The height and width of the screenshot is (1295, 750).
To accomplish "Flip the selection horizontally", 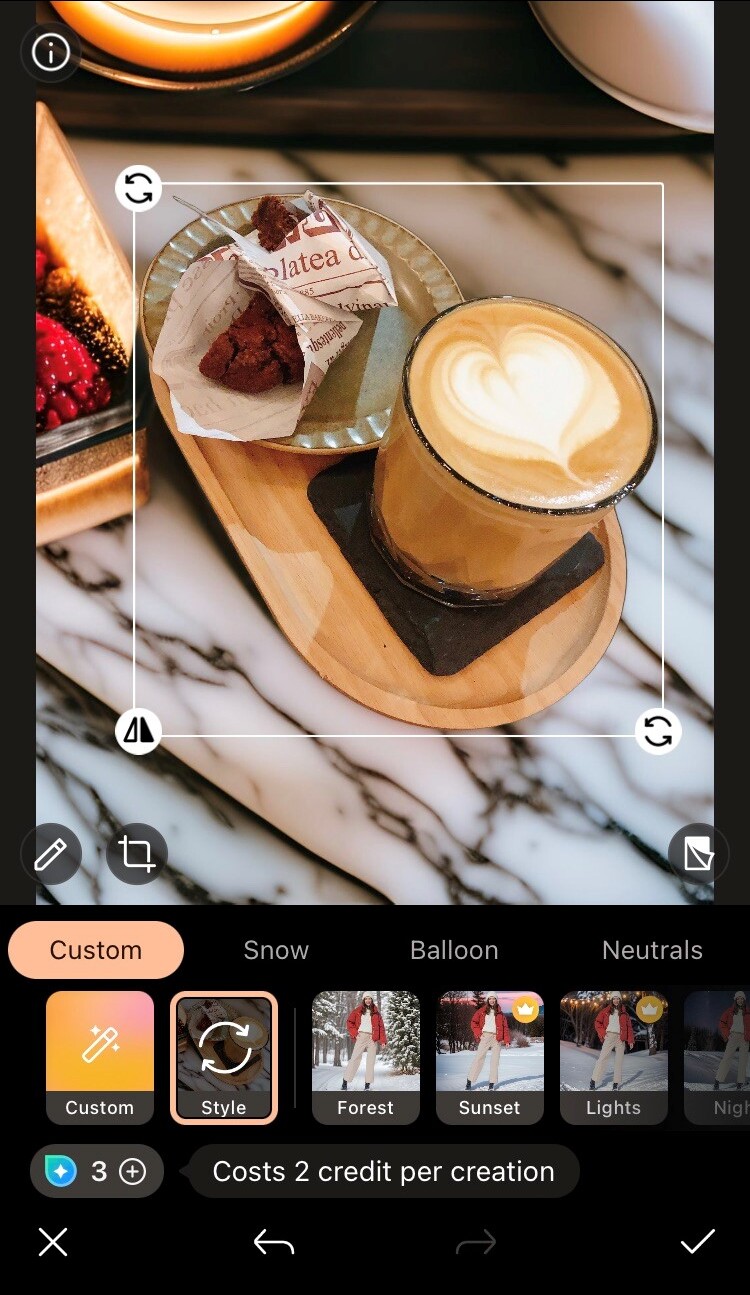I will coord(138,731).
